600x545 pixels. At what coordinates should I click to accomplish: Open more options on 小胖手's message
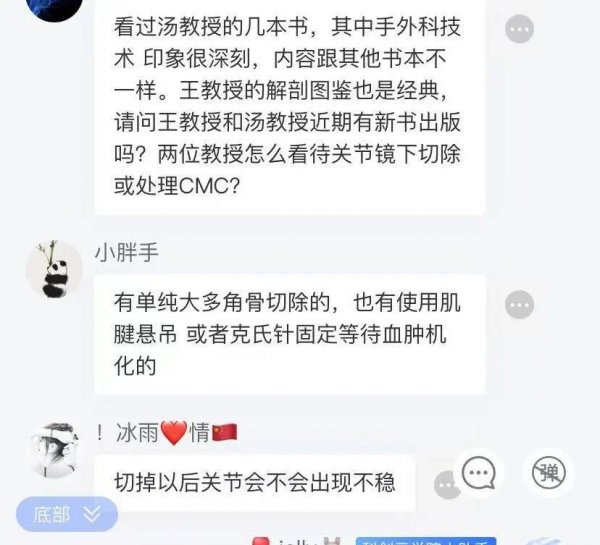pyautogui.click(x=518, y=303)
